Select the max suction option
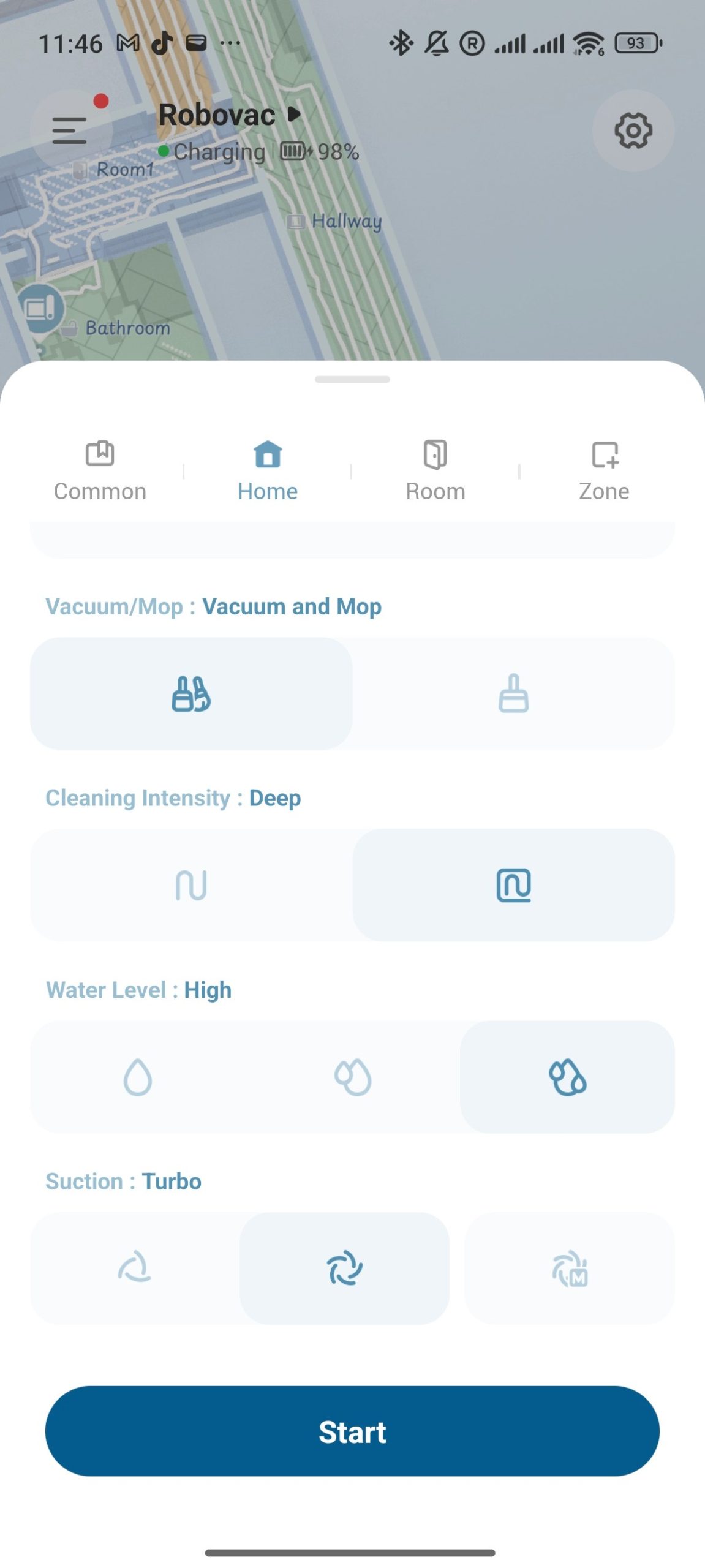This screenshot has height=1568, width=705. click(x=570, y=1268)
